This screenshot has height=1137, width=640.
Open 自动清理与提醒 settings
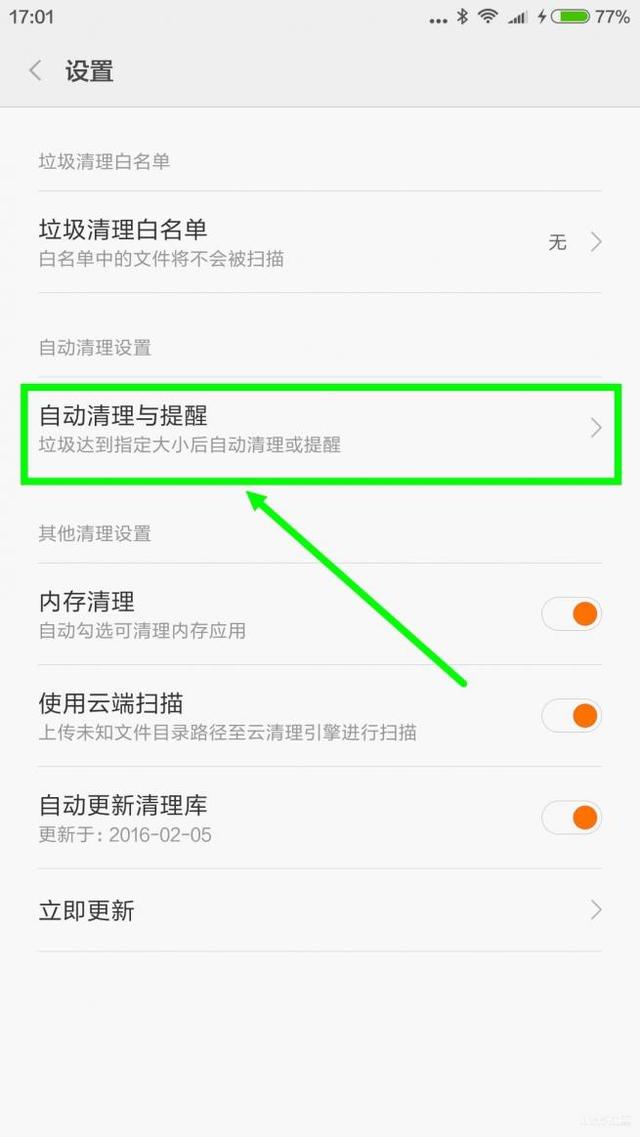click(320, 428)
